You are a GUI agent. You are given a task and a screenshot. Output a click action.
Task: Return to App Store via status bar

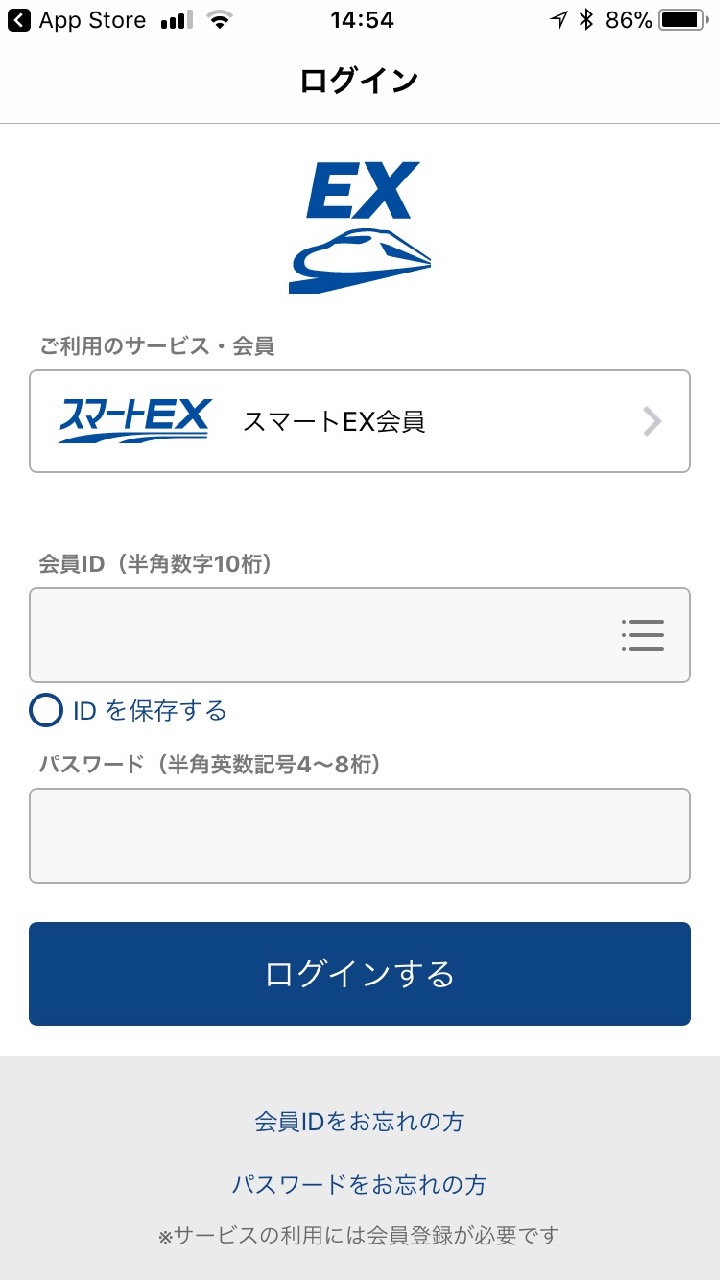pyautogui.click(x=78, y=20)
